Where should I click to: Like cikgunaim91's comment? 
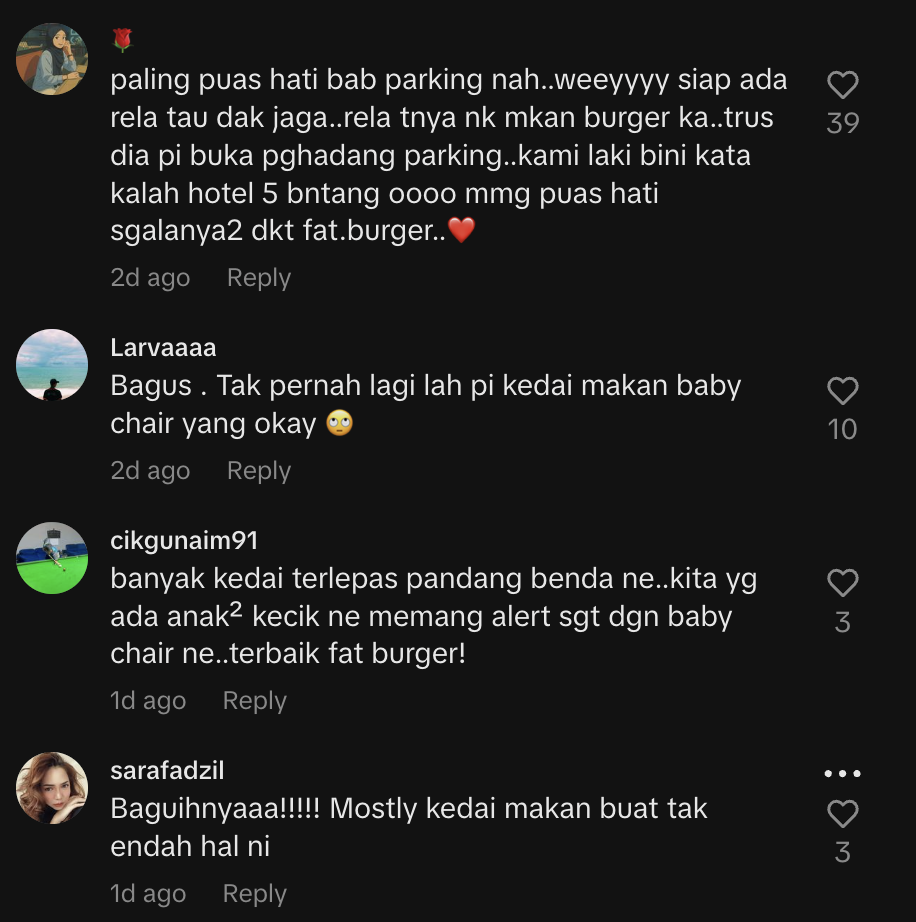[x=842, y=583]
